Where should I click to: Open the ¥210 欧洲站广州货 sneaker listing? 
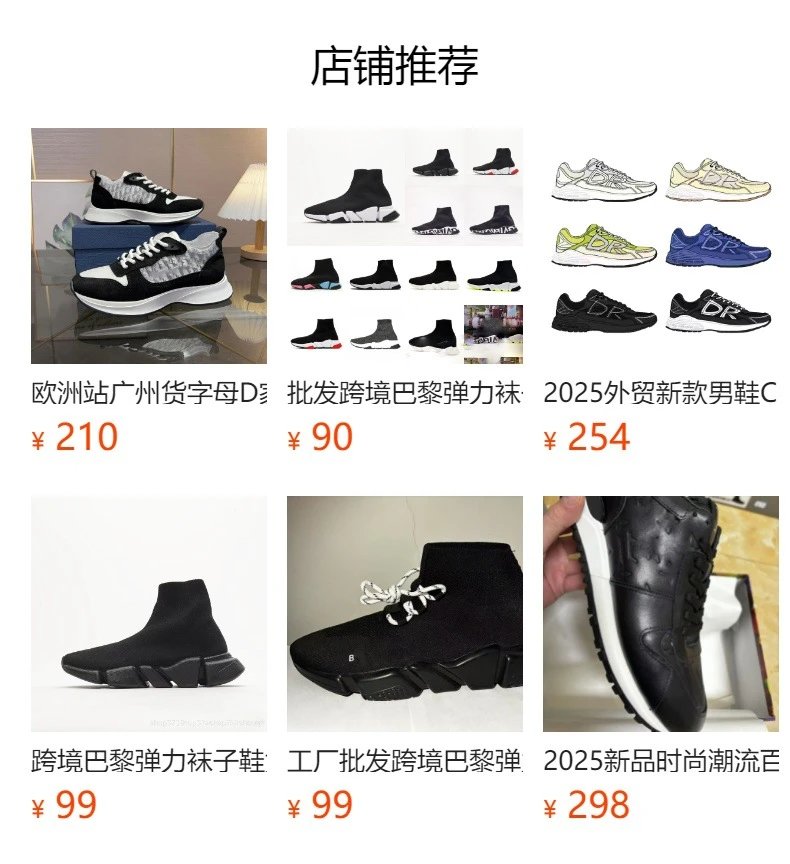pyautogui.click(x=148, y=246)
